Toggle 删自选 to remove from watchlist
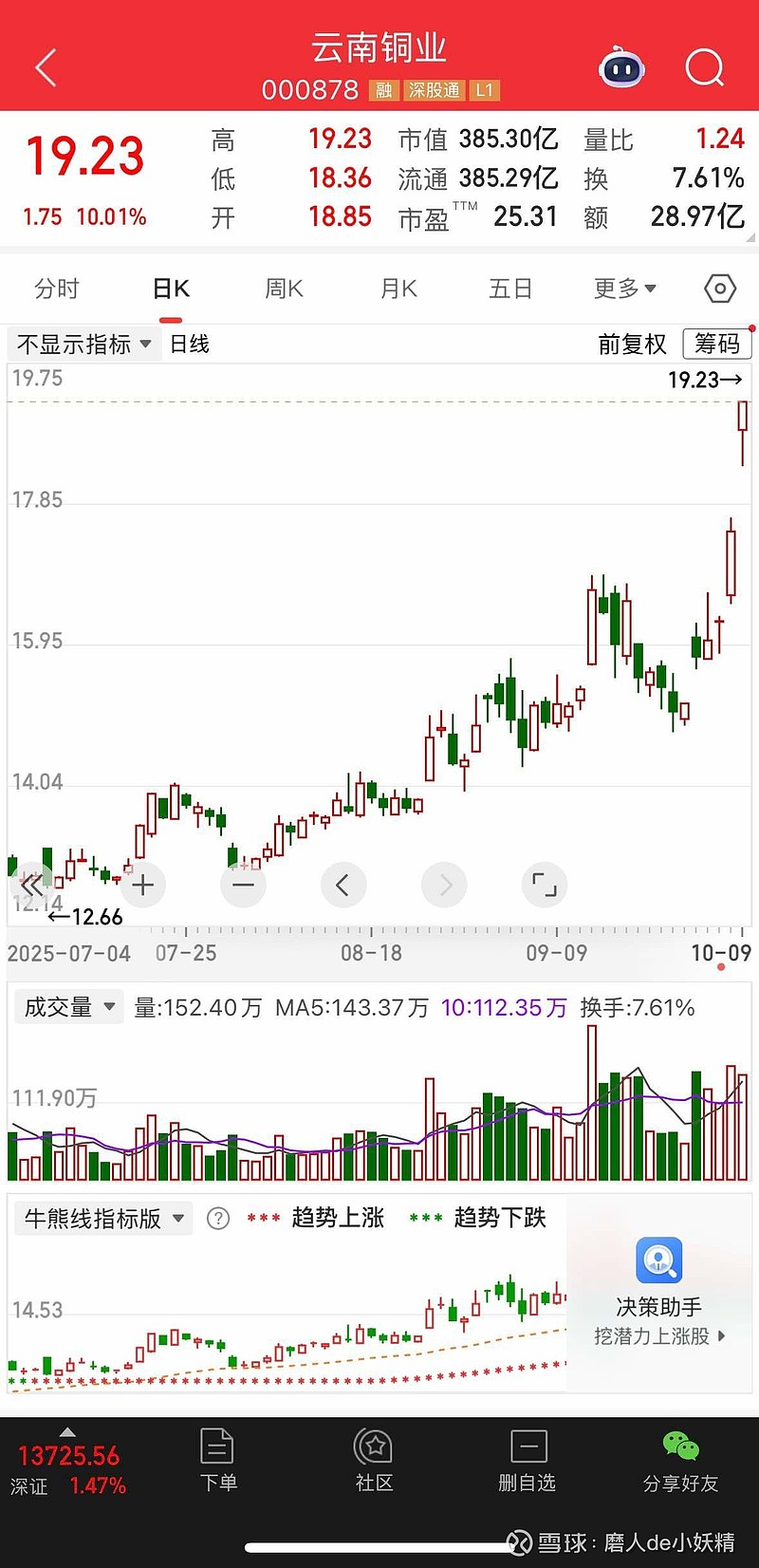Viewport: 759px width, 1568px height. [x=528, y=1459]
